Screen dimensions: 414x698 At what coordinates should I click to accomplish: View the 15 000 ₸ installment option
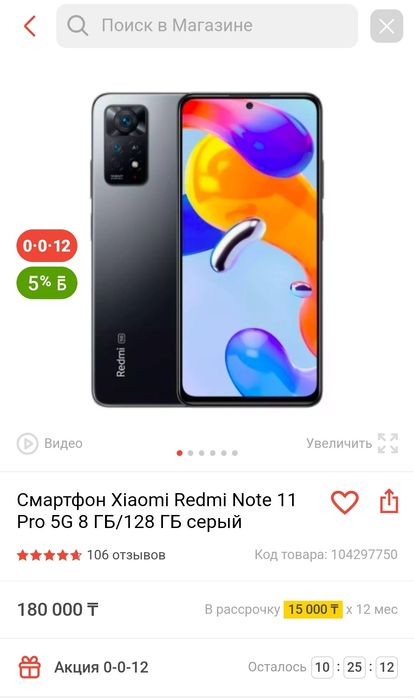[313, 609]
